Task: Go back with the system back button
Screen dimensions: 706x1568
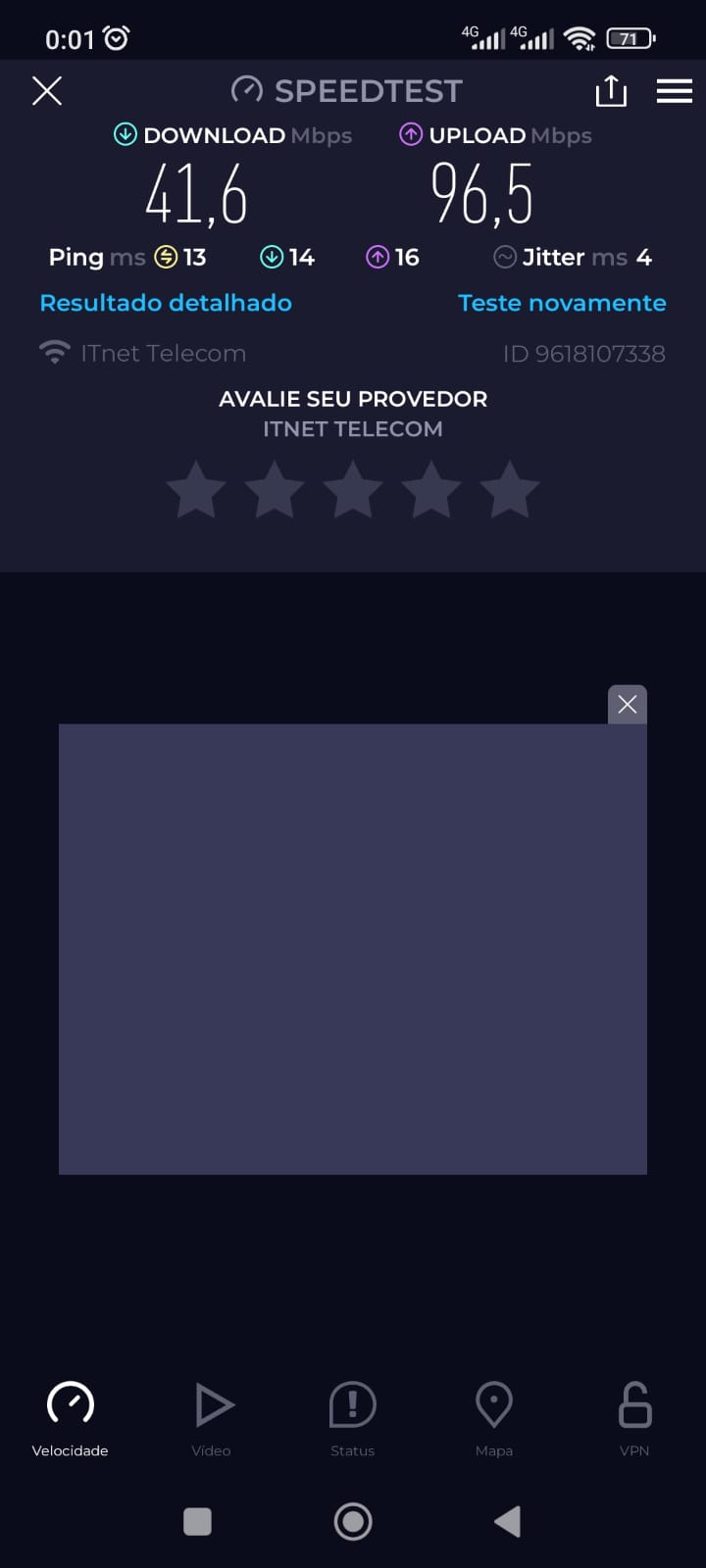Action: (507, 1521)
